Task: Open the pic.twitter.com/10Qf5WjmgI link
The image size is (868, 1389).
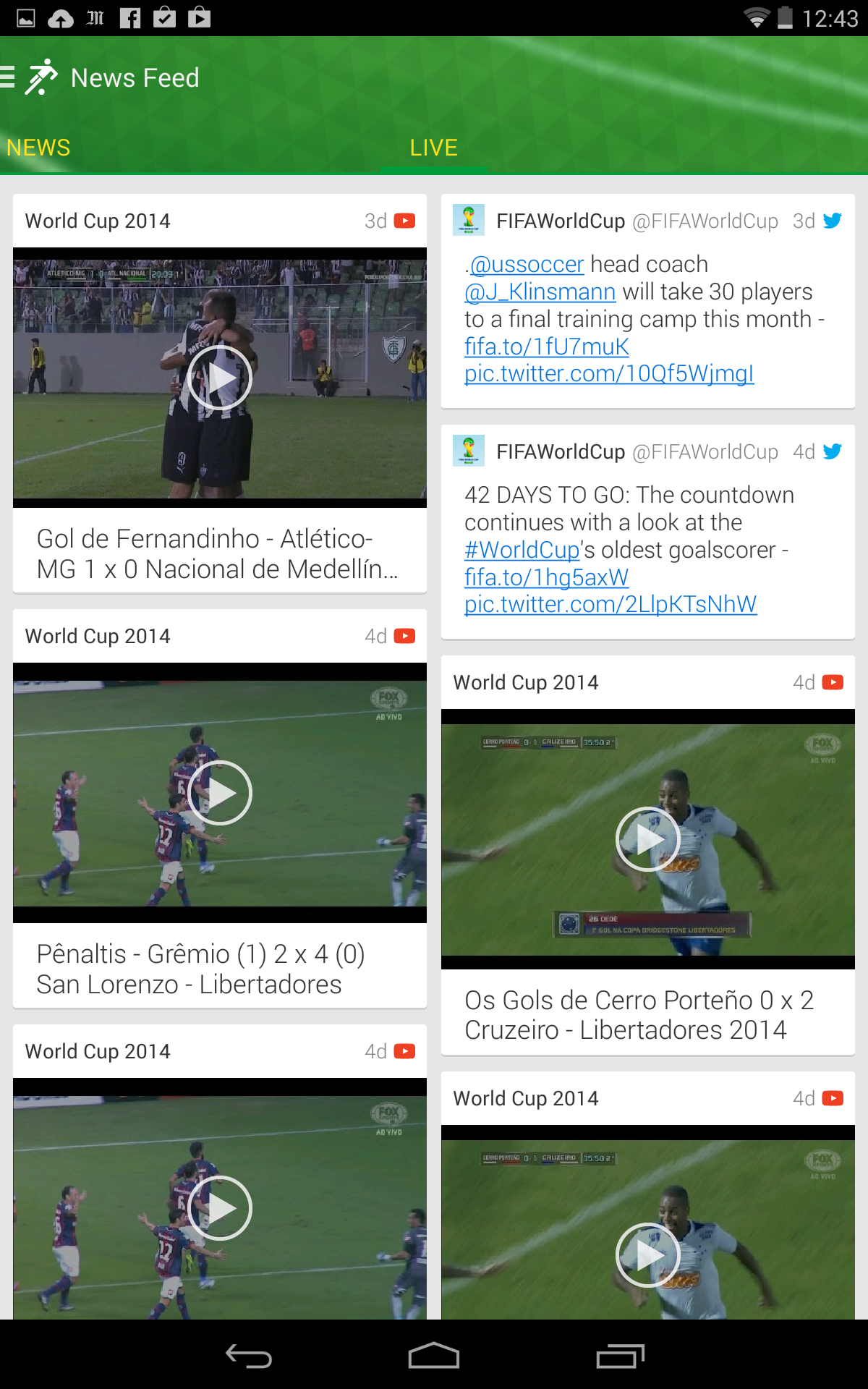Action: 609,373
